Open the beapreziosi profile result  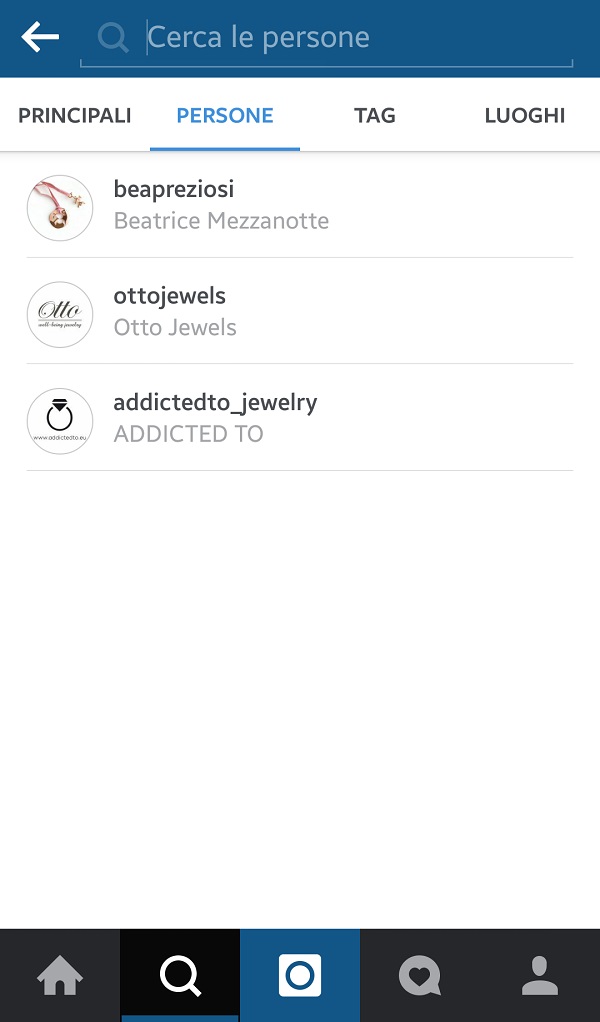(x=300, y=205)
